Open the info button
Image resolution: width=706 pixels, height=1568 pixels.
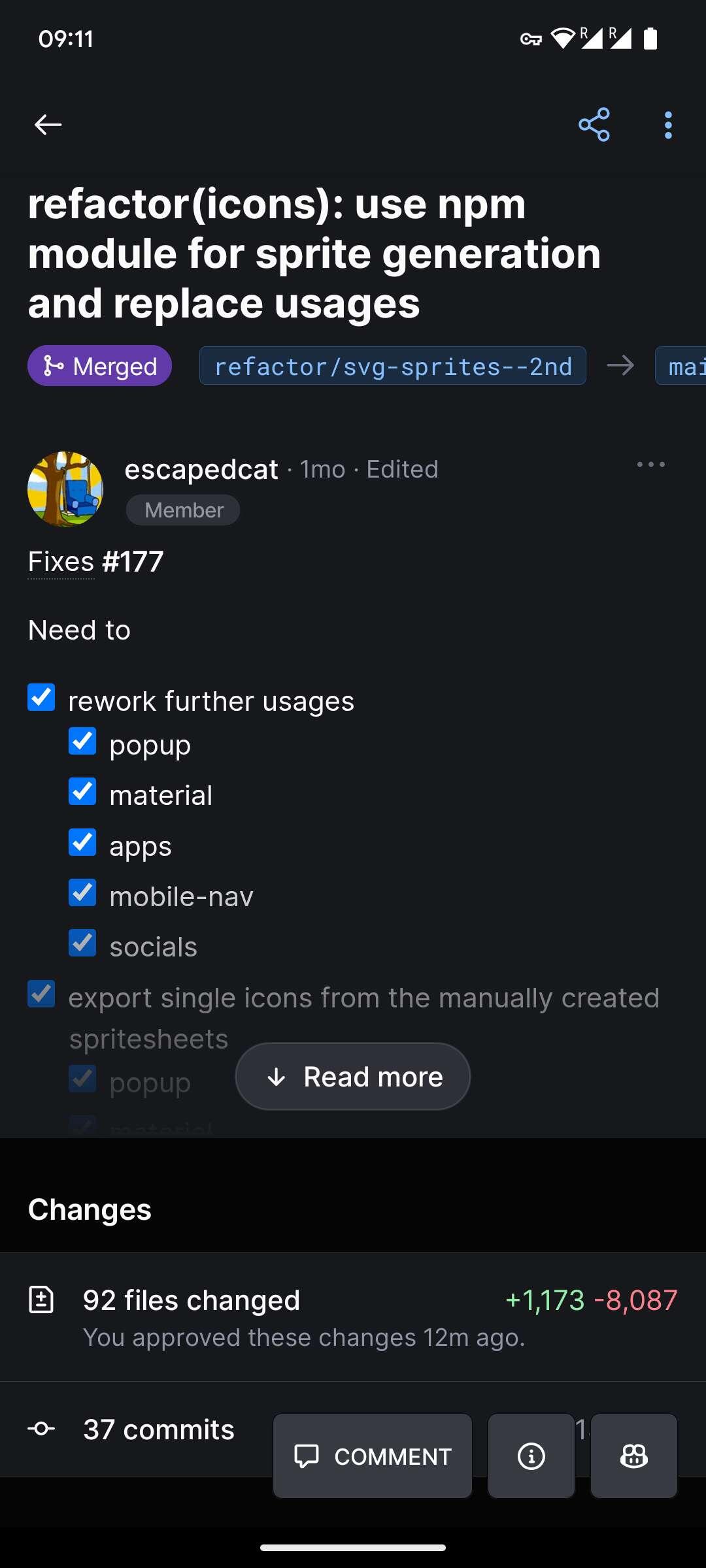click(x=531, y=1456)
